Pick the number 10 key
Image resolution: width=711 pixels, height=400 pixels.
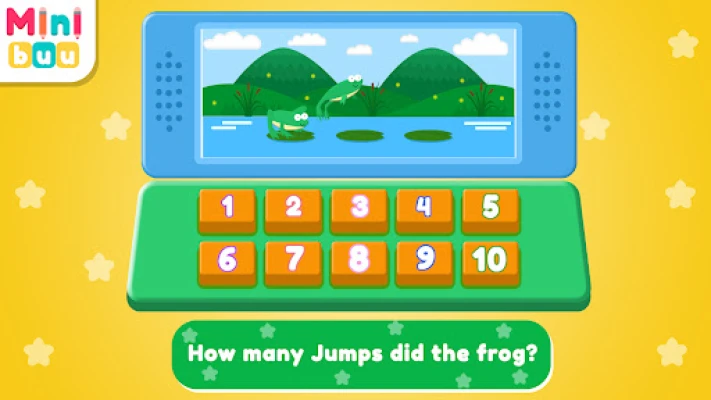(490, 260)
